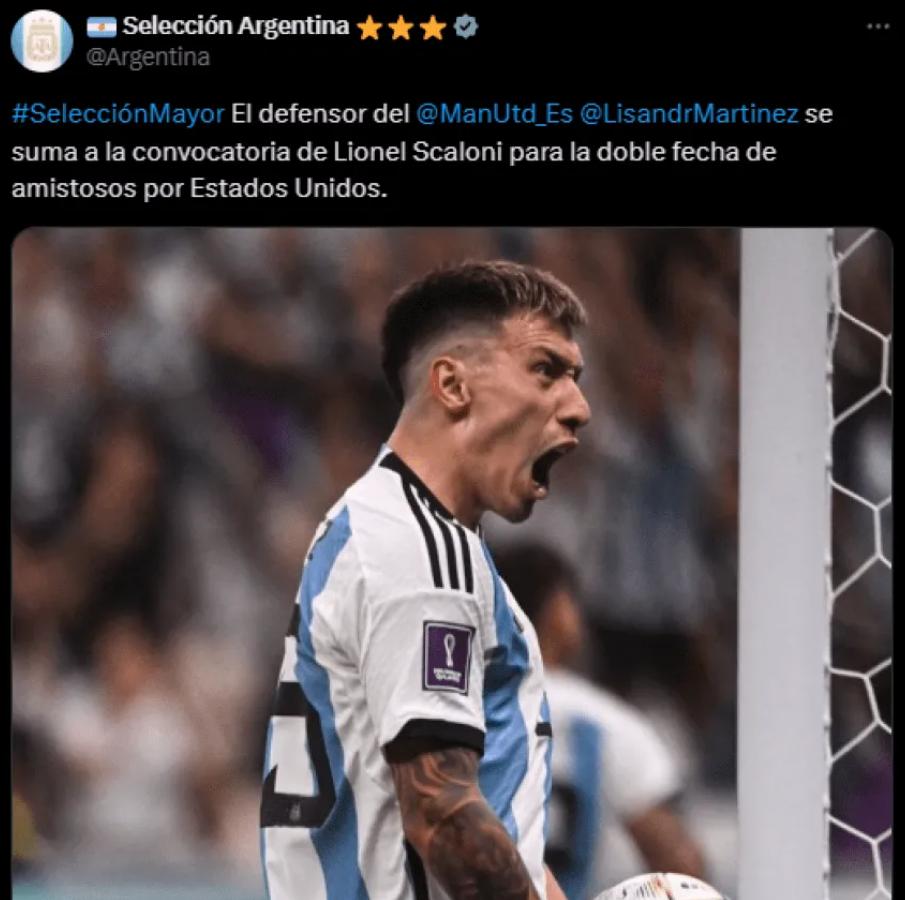Tap the Selección Argentina account name
Screen dimensions: 905x900
click(x=234, y=27)
